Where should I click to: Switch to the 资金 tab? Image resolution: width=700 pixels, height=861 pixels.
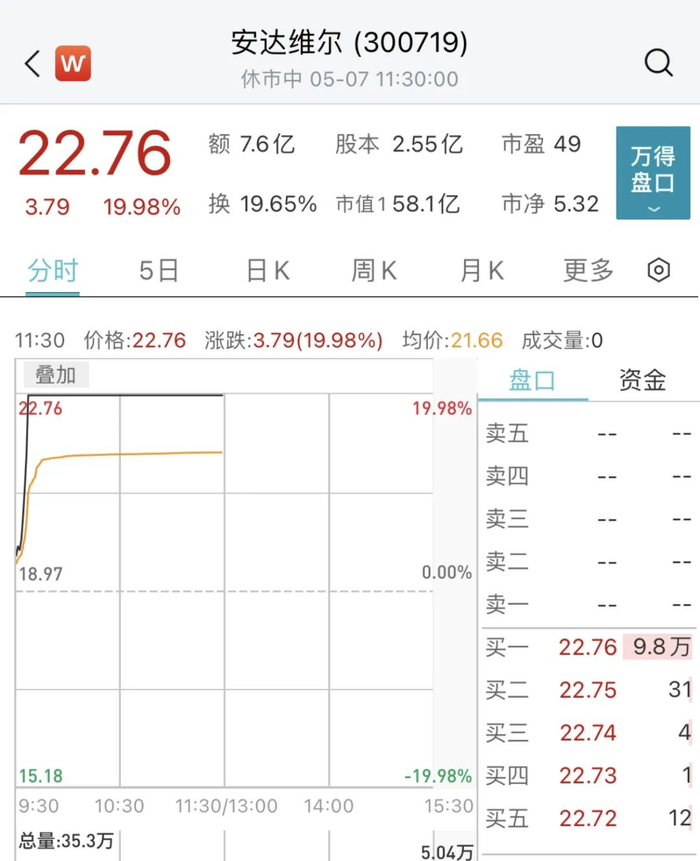[642, 380]
